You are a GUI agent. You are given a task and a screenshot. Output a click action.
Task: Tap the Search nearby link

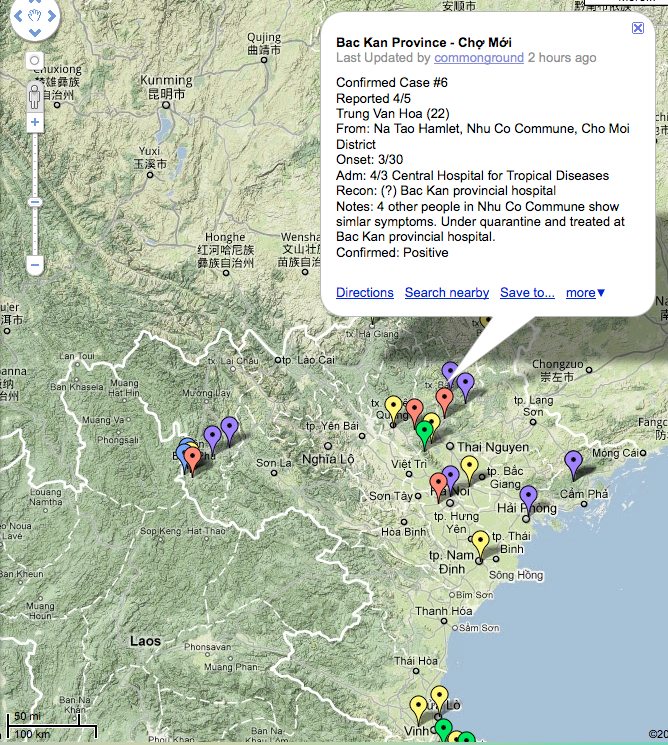[447, 292]
